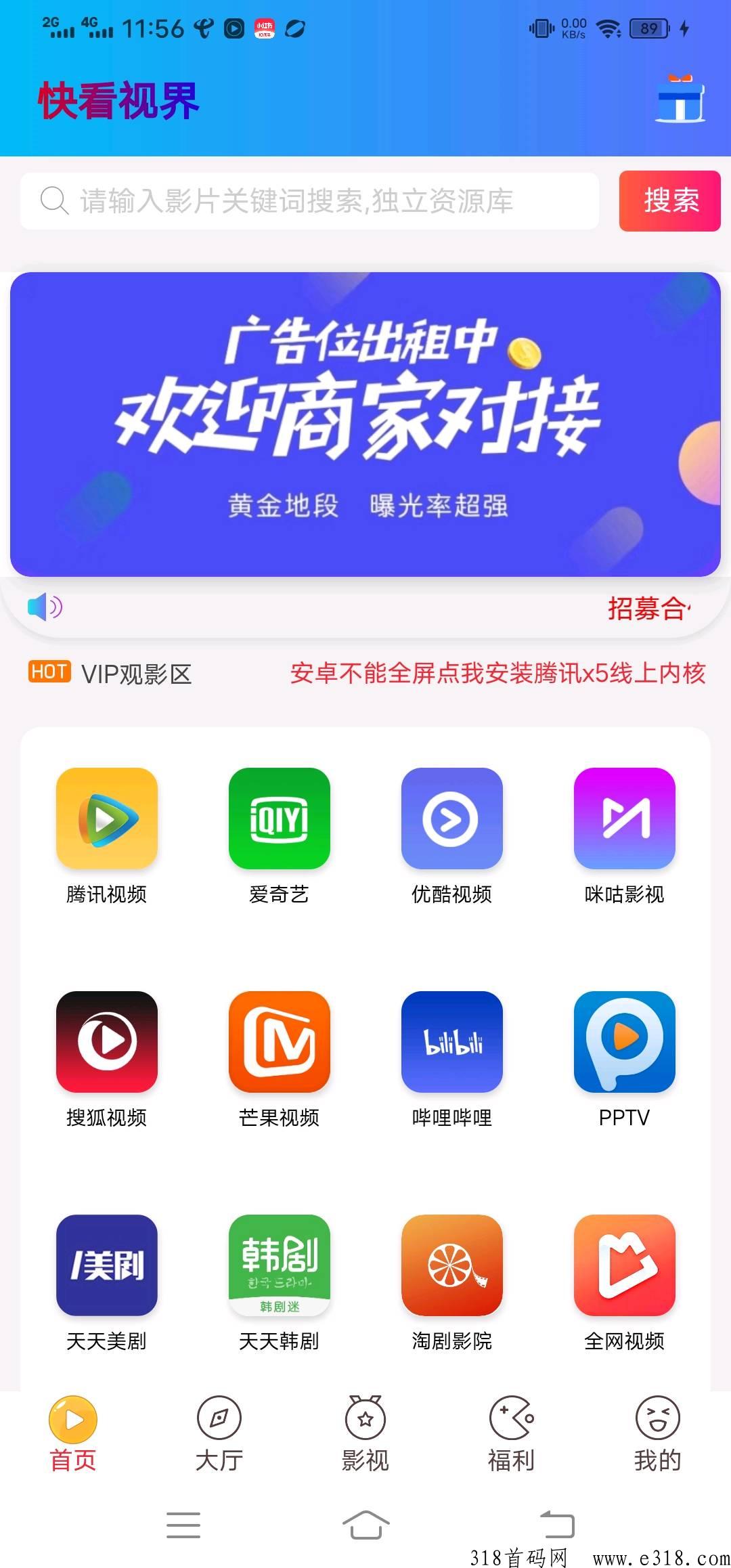Open the gift box icon
This screenshot has height=1568, width=731.
pyautogui.click(x=680, y=100)
